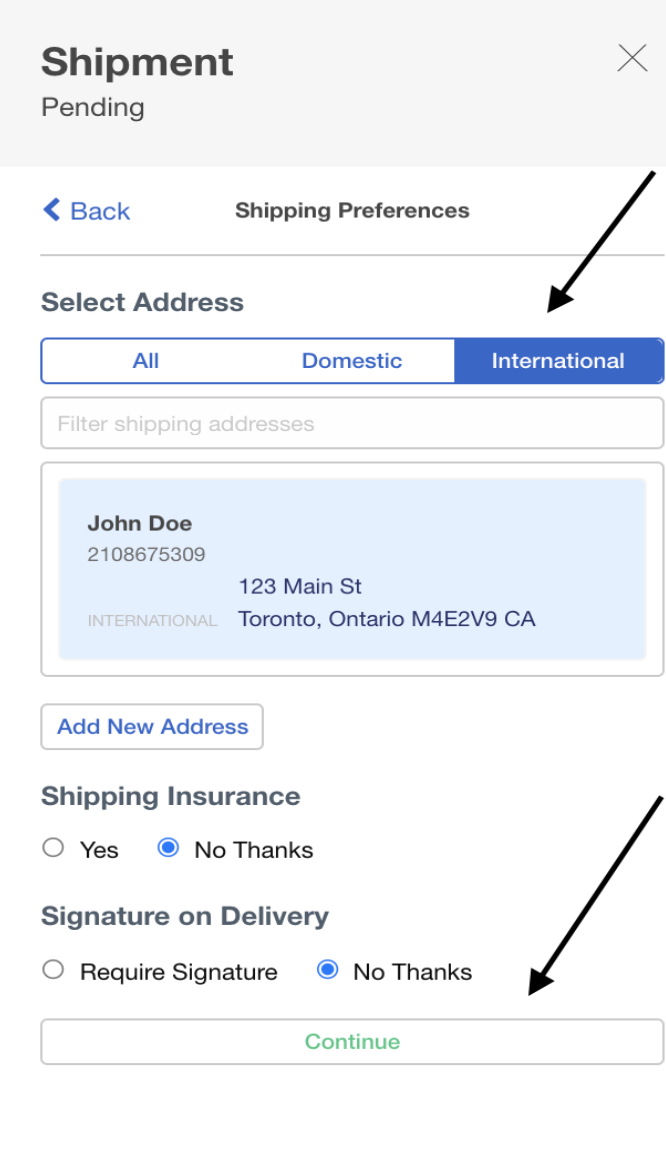
Task: Switch to the All address tab
Action: [146, 361]
